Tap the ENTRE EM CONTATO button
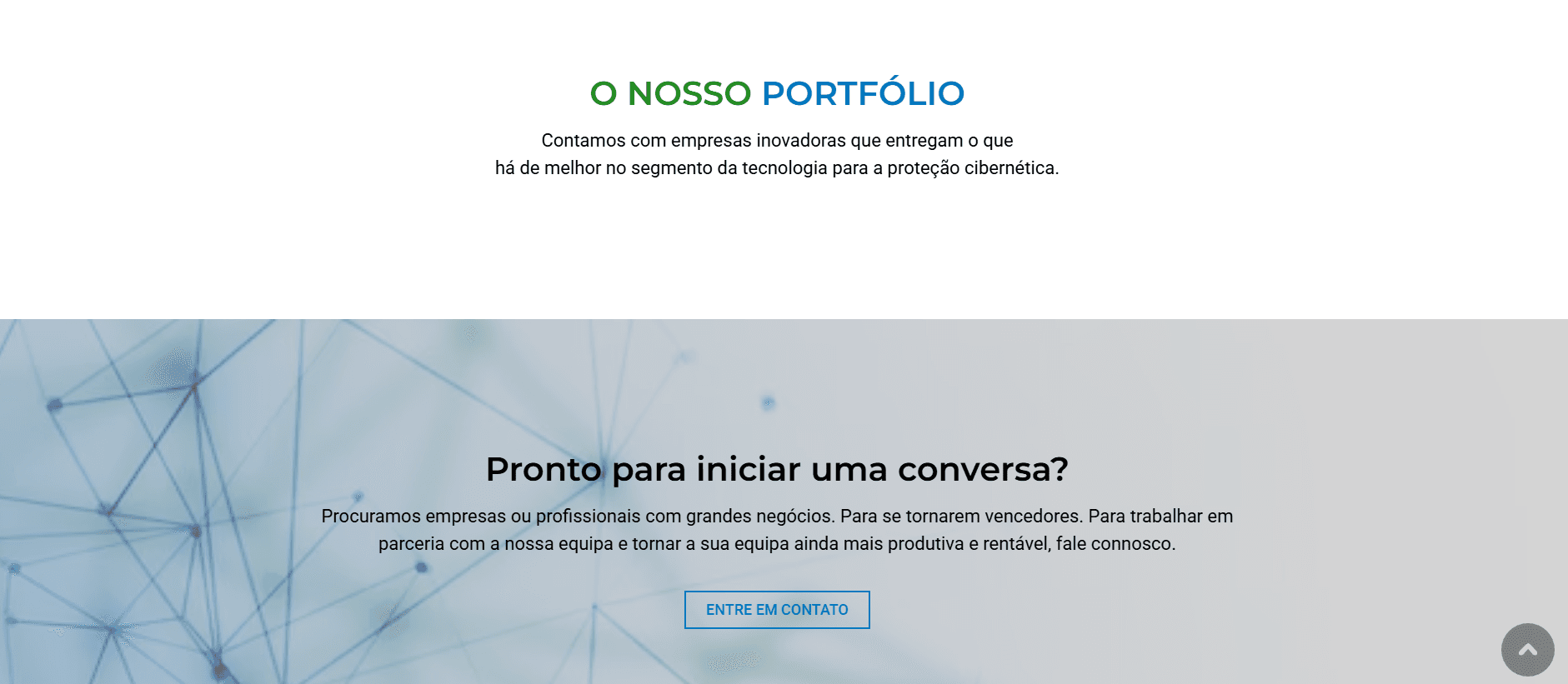This screenshot has height=684, width=1568. point(777,610)
